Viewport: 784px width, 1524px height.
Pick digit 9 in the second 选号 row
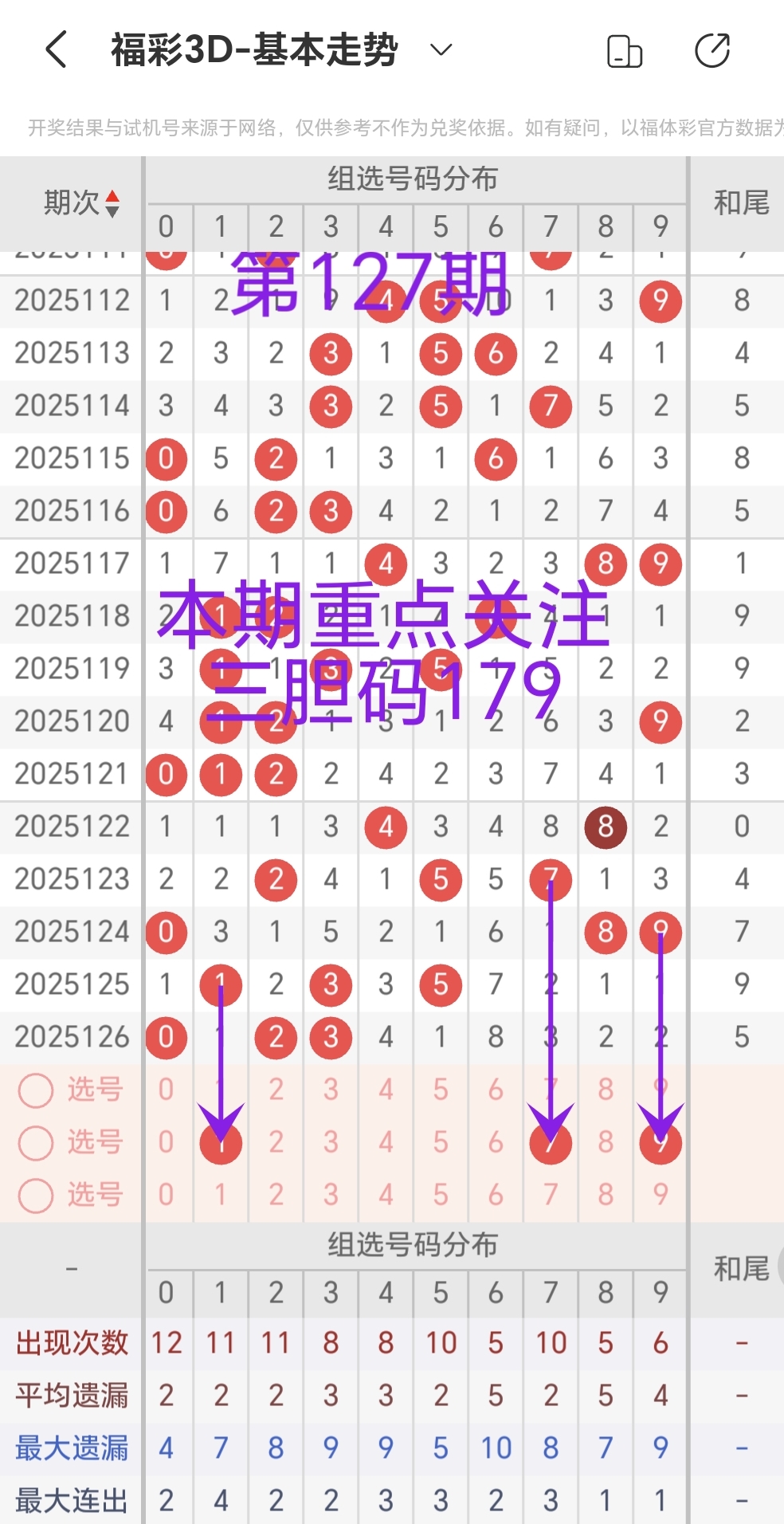660,1142
